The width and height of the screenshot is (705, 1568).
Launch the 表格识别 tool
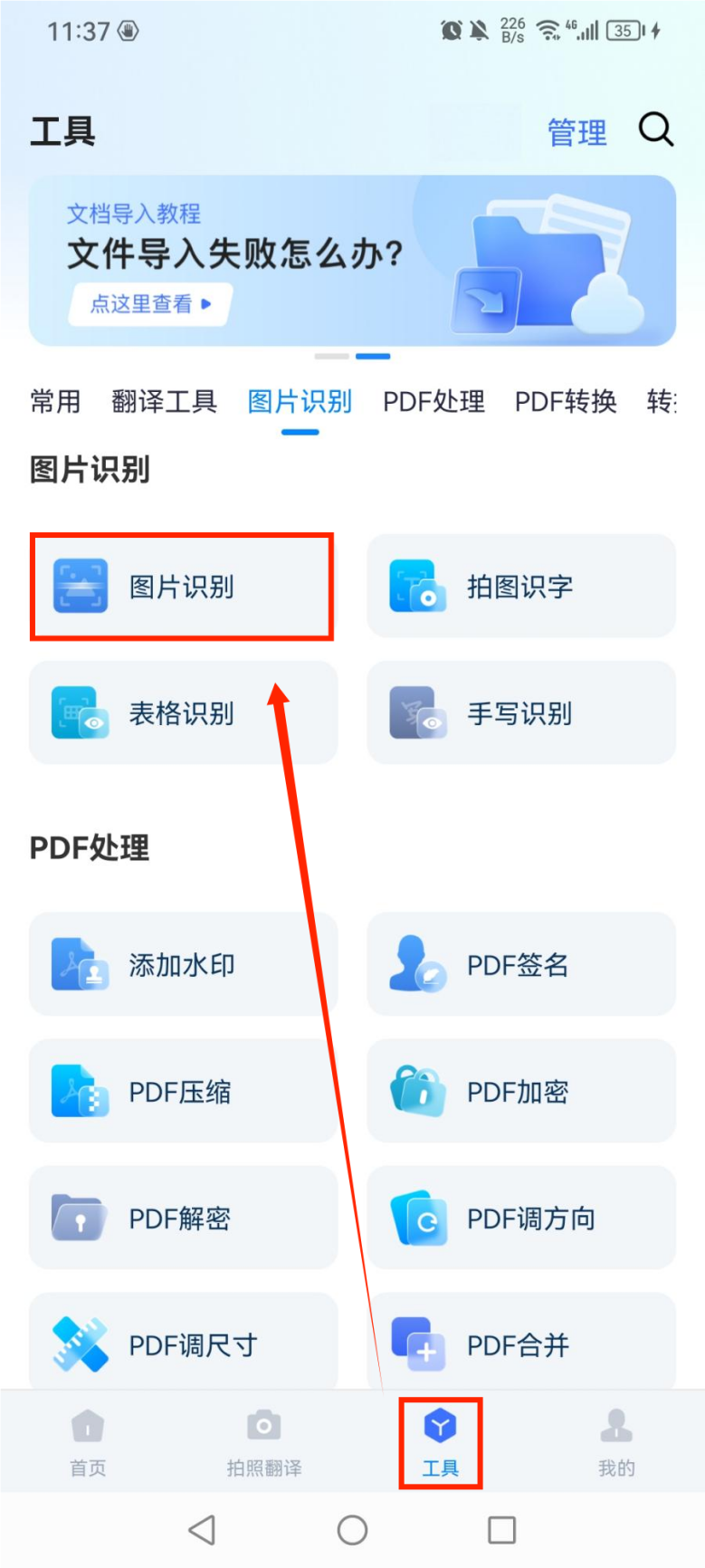(x=183, y=713)
